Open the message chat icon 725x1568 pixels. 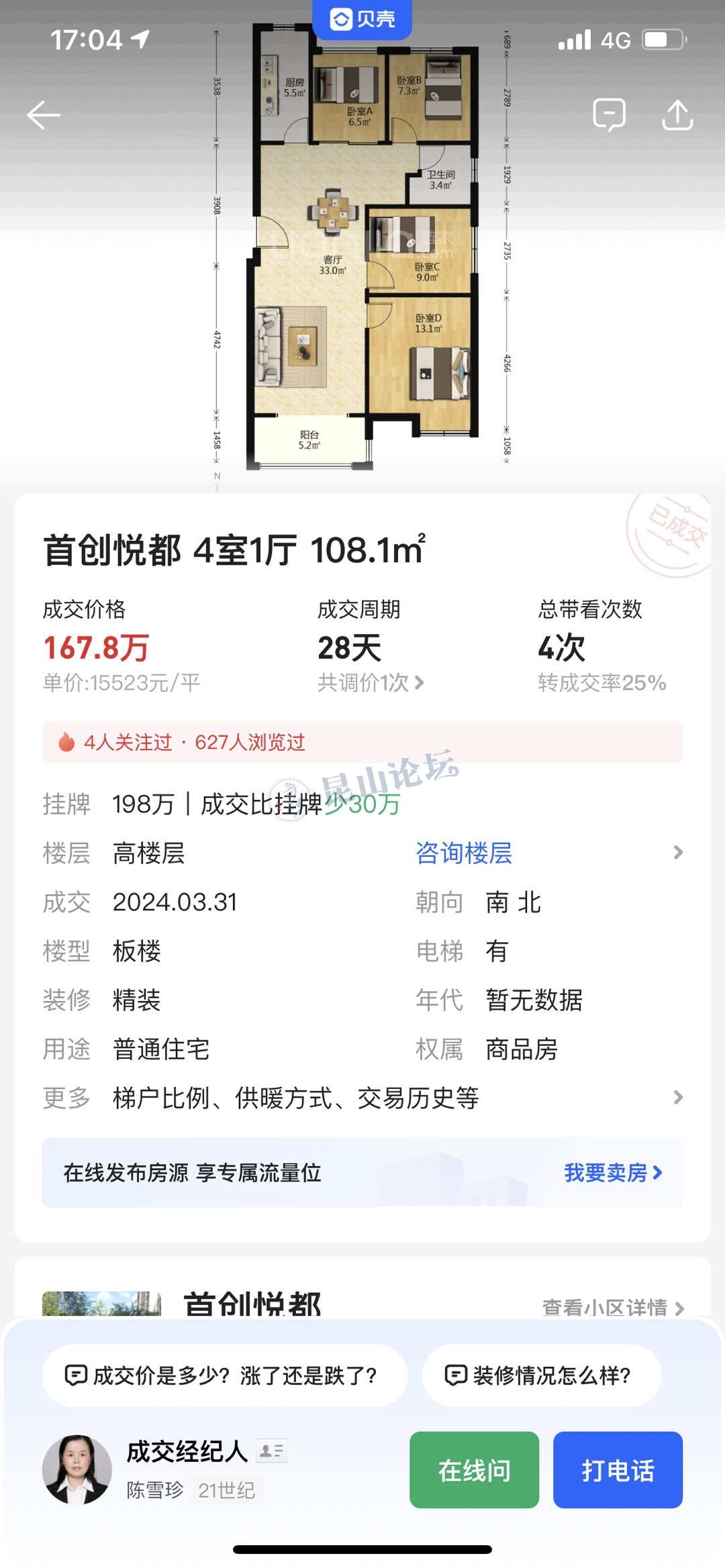(x=609, y=115)
